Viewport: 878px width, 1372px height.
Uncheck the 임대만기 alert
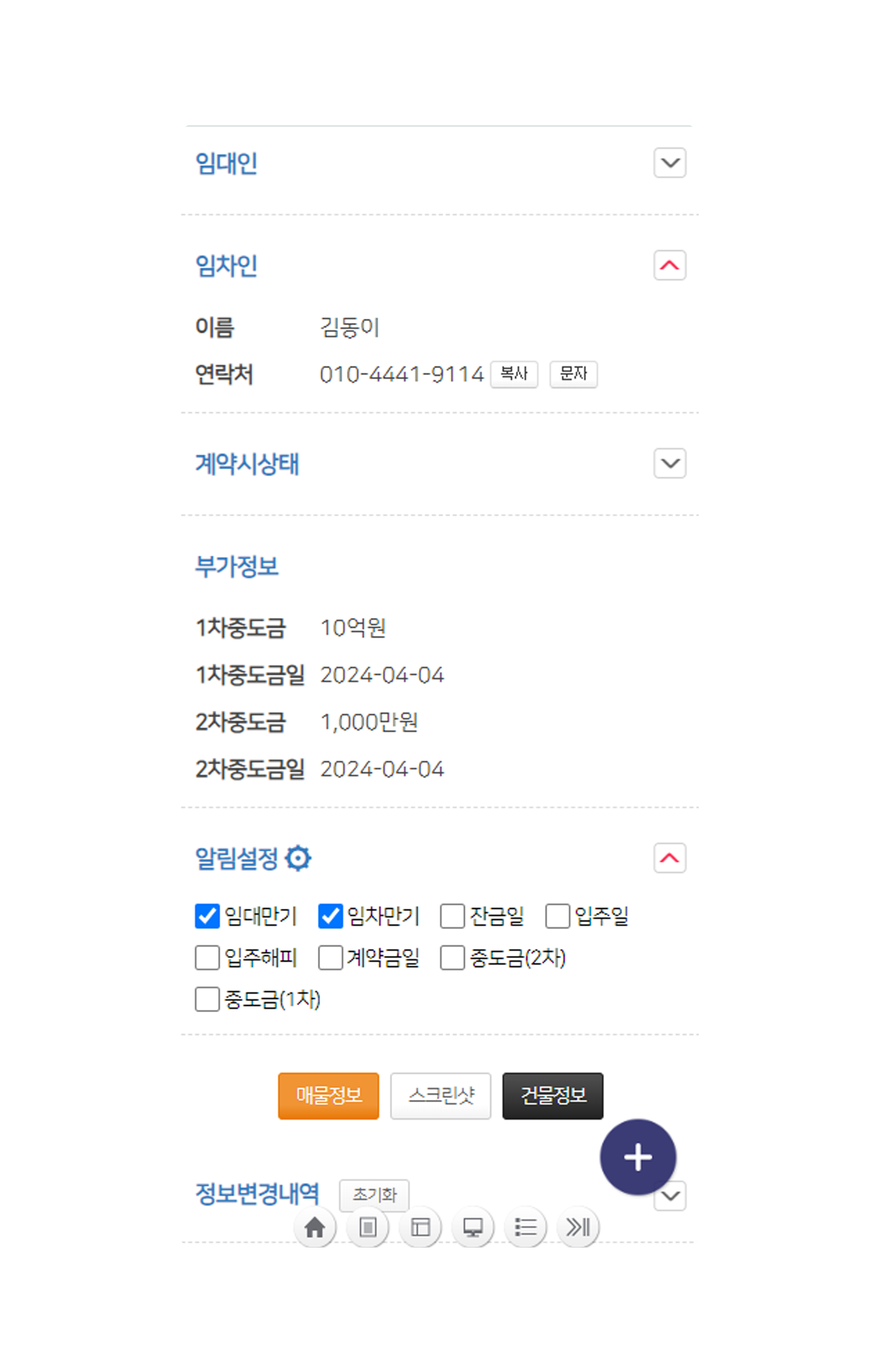tap(207, 916)
